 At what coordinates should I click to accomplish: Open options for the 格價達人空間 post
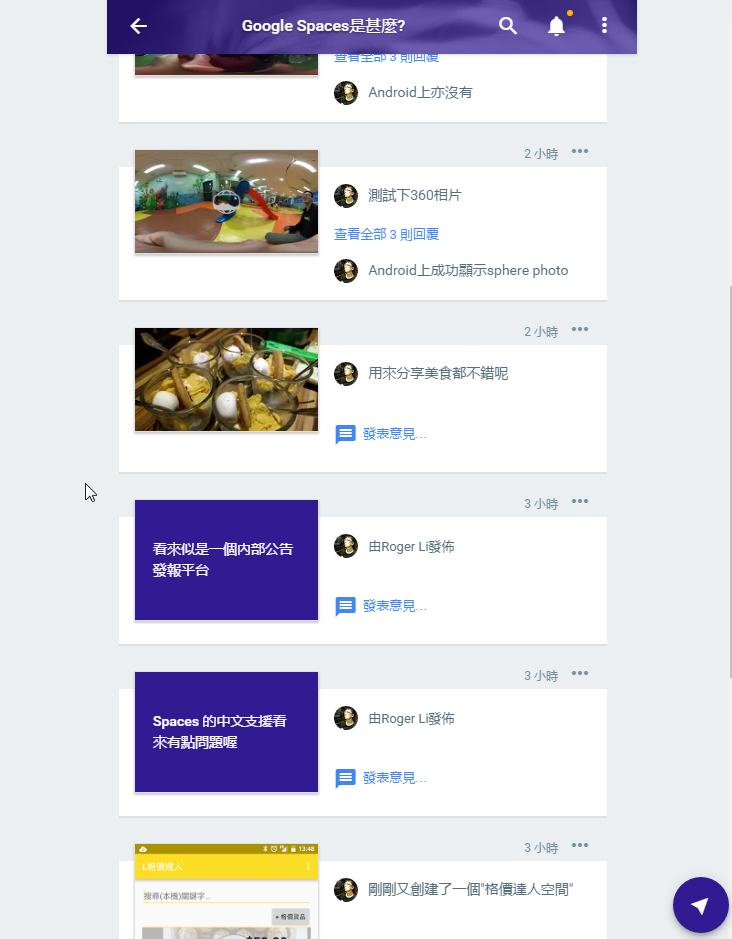pyautogui.click(x=580, y=846)
